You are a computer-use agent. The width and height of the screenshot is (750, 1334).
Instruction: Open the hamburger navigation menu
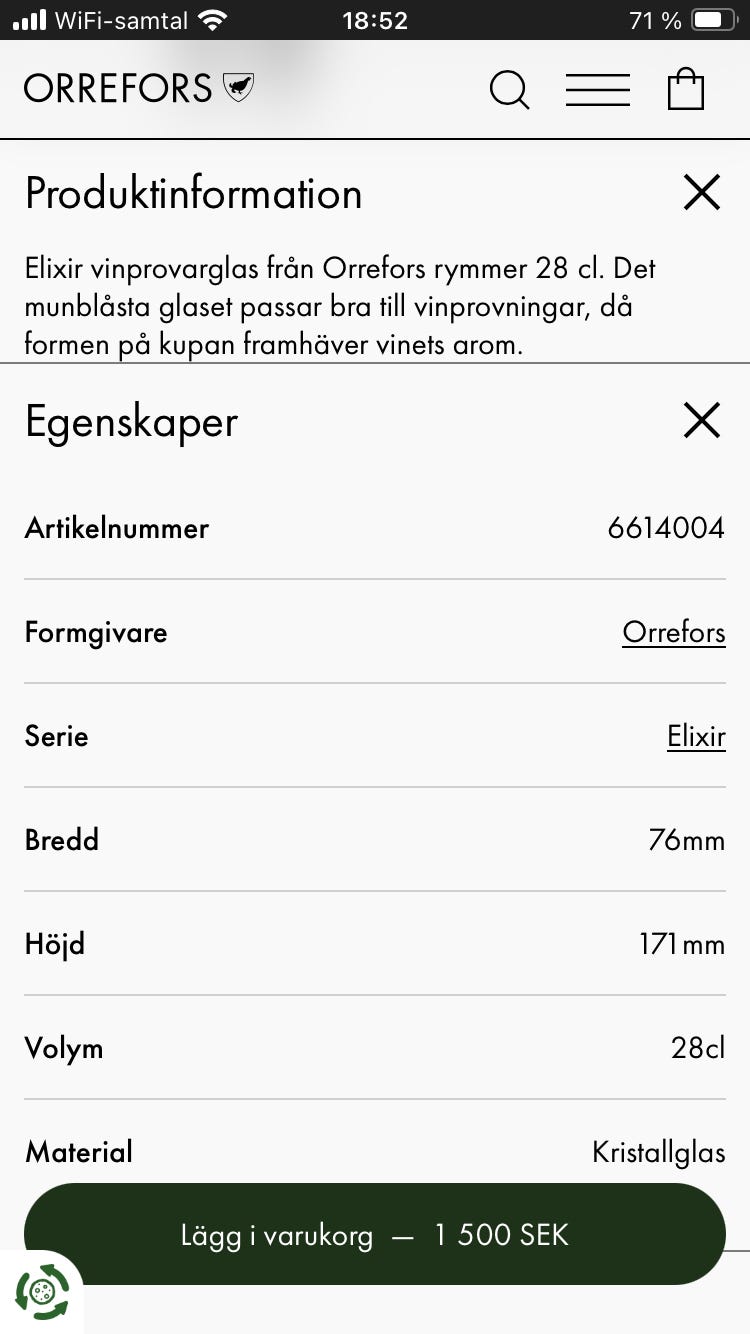point(597,90)
